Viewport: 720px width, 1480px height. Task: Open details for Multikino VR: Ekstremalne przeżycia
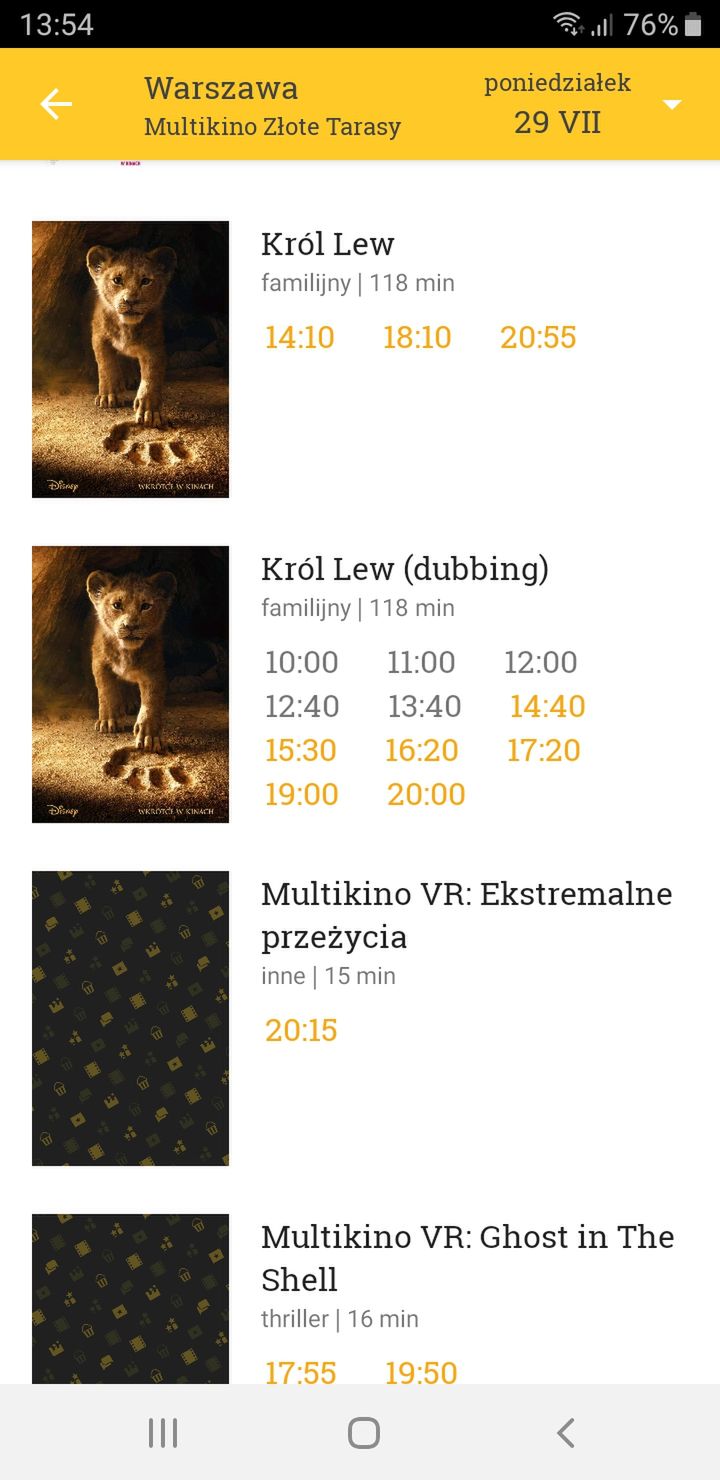pyautogui.click(x=467, y=915)
